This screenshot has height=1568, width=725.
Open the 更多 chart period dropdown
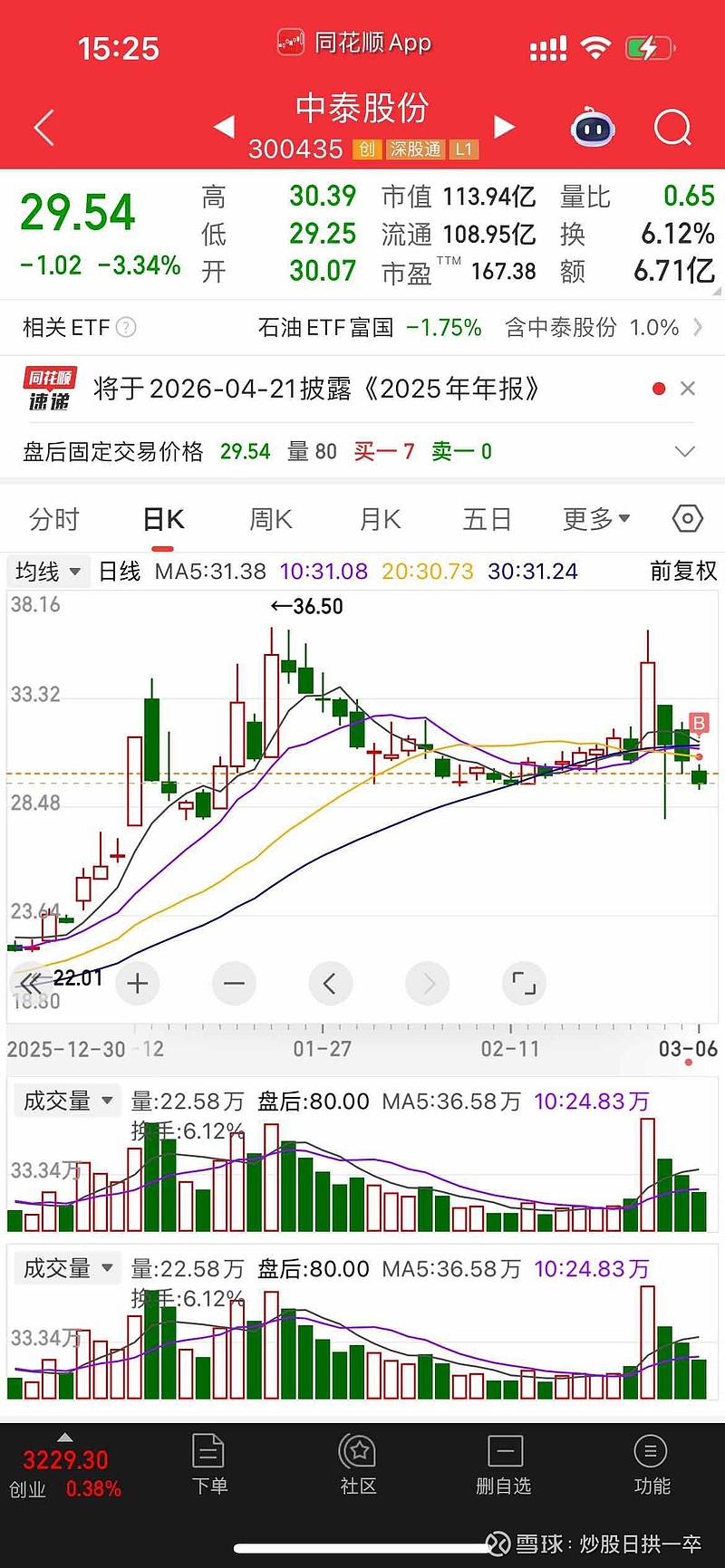coord(595,518)
